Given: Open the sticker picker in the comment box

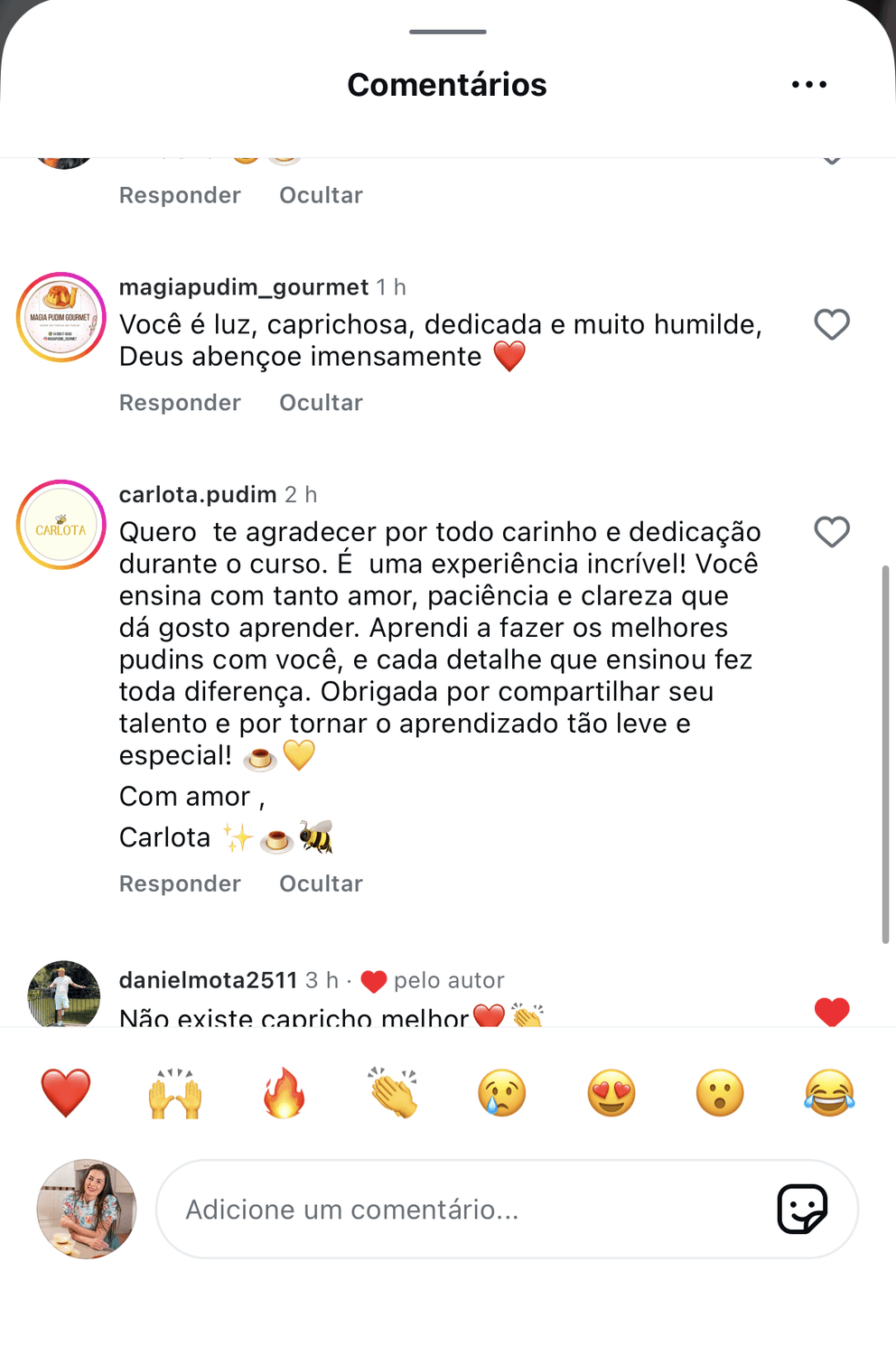Looking at the screenshot, I should (802, 1209).
